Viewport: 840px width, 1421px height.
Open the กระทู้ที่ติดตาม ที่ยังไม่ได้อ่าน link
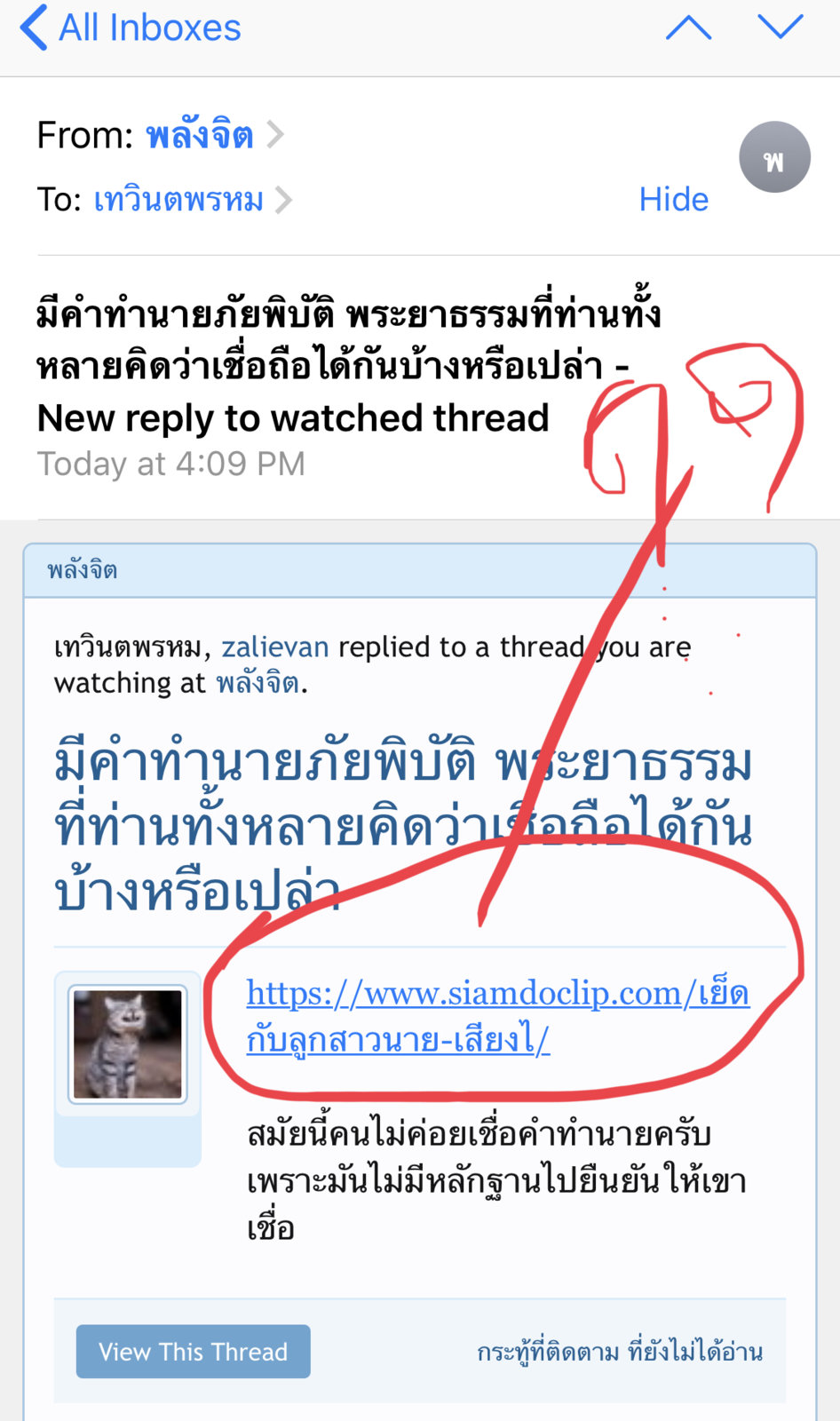620,1352
